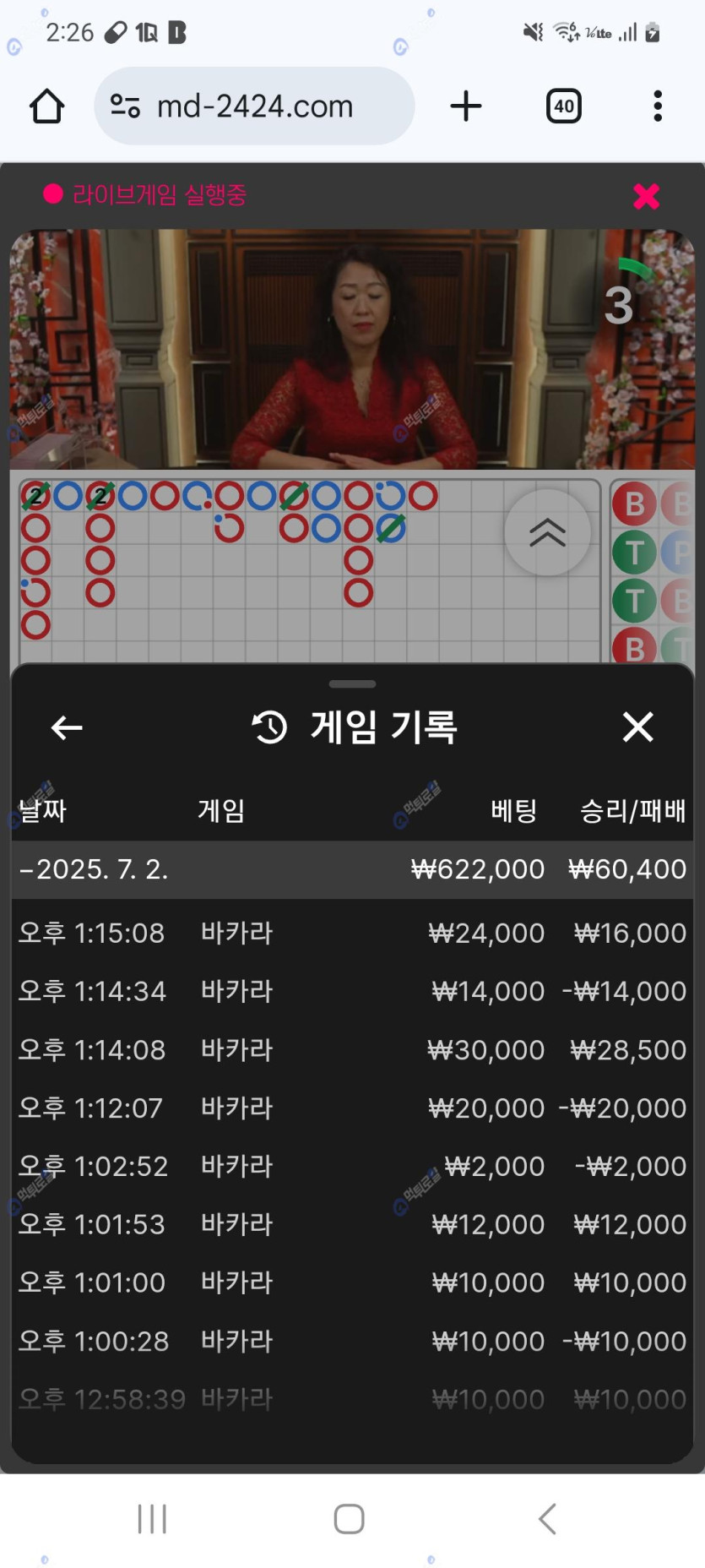Open the 1:00:28 baccarat record
This screenshot has height=1568, width=705.
coord(351,1342)
